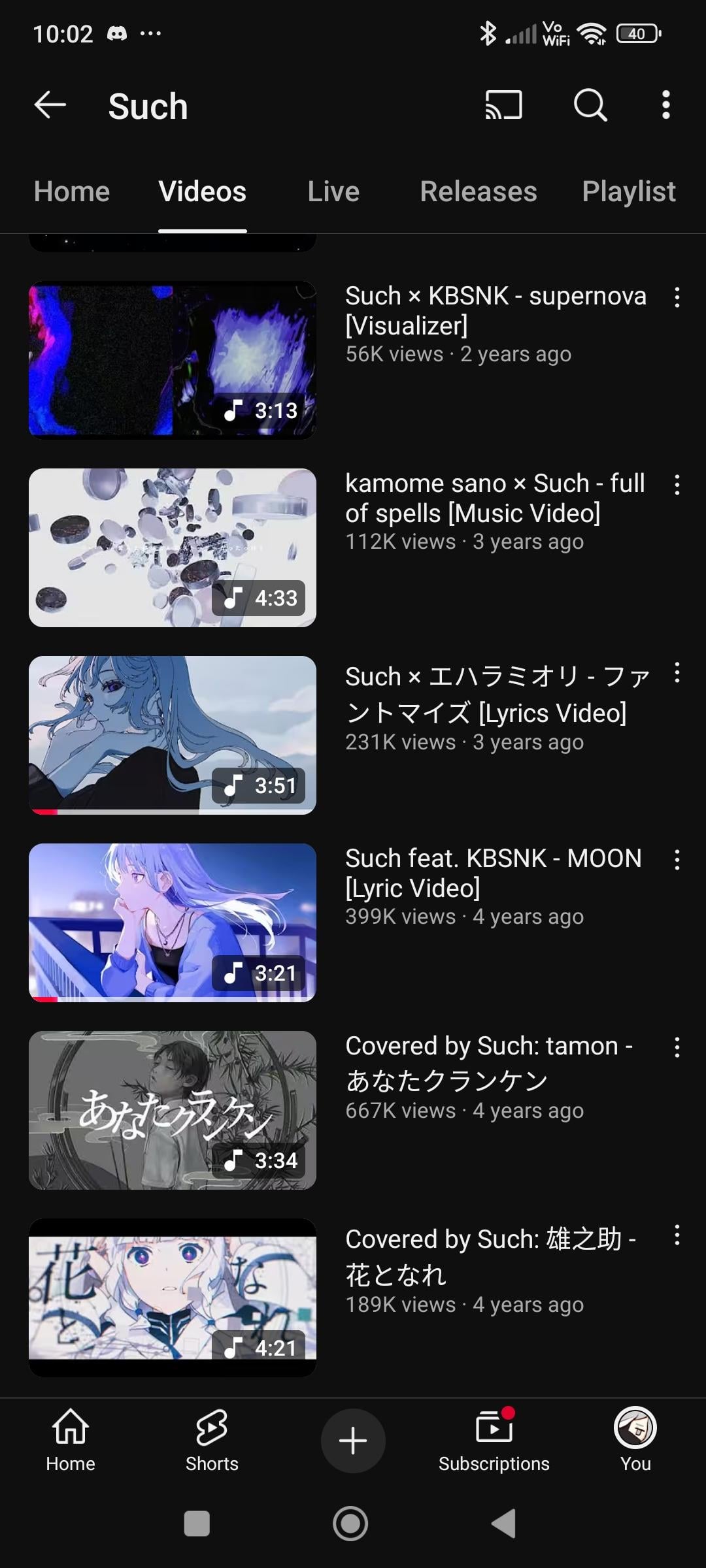Image resolution: width=706 pixels, height=1568 pixels.
Task: Play full of spells [Music Video]
Action: (173, 547)
